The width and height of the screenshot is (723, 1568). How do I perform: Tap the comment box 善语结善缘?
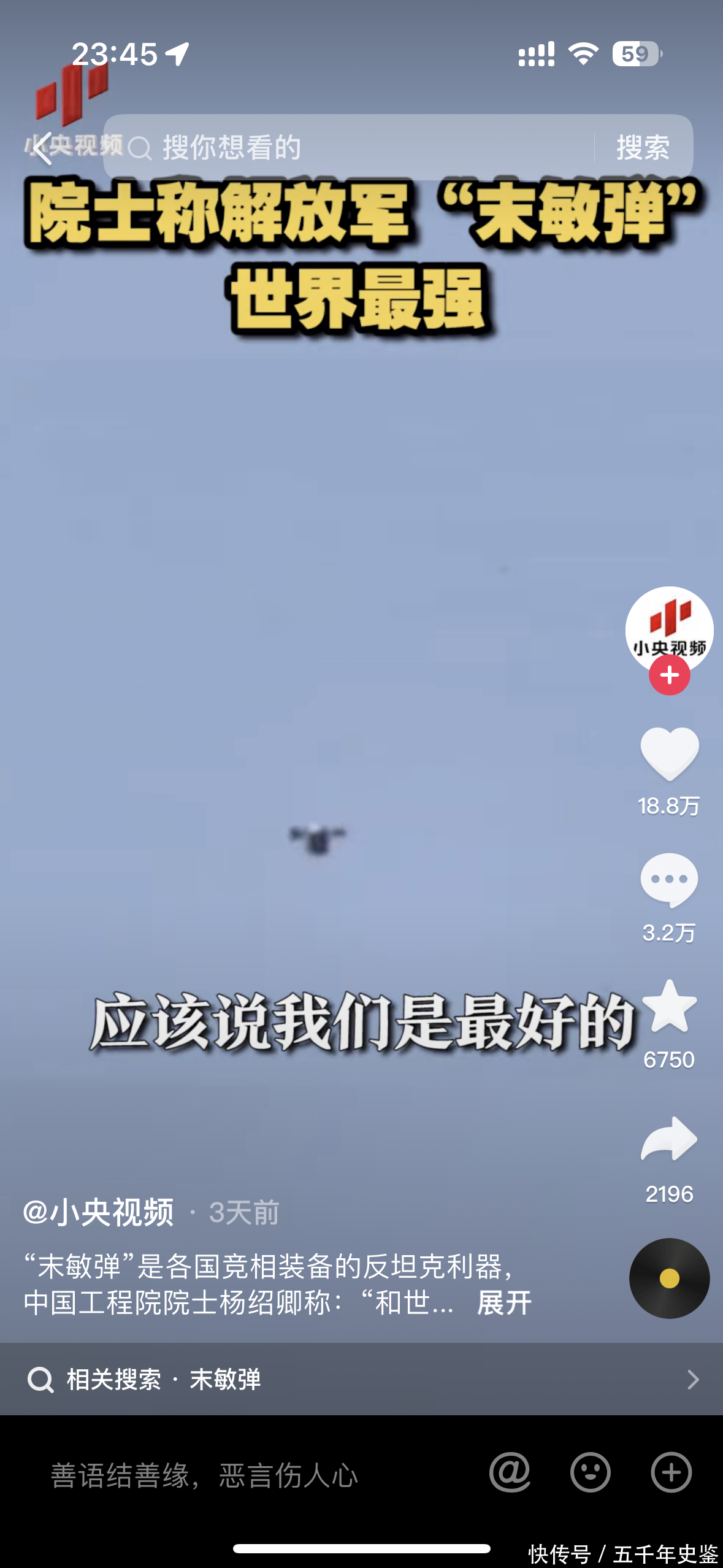click(x=204, y=1475)
